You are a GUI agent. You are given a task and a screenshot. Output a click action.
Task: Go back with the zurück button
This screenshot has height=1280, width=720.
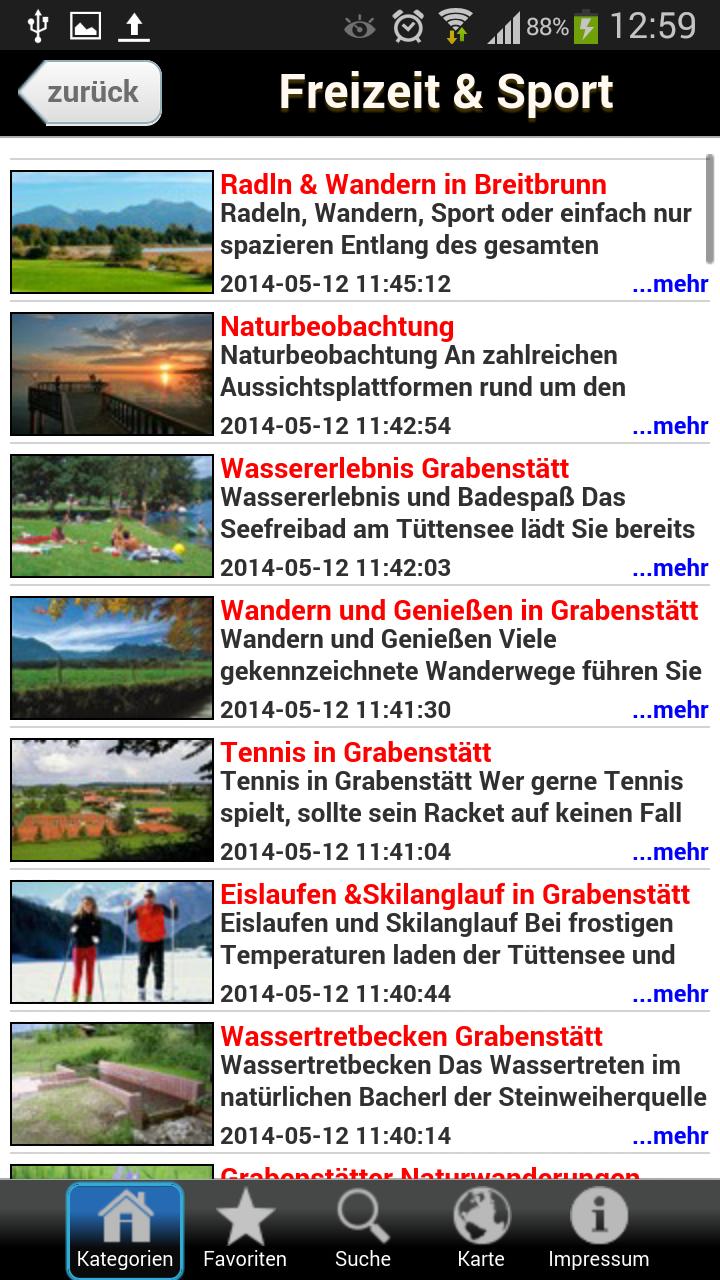[x=90, y=93]
